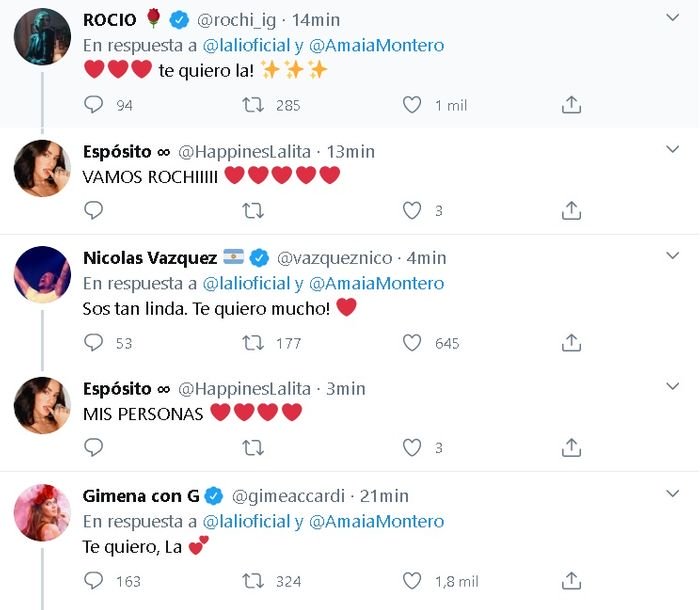This screenshot has height=610, width=700.
Task: View Nicolas Vazquez's profile avatar
Action: [41, 274]
